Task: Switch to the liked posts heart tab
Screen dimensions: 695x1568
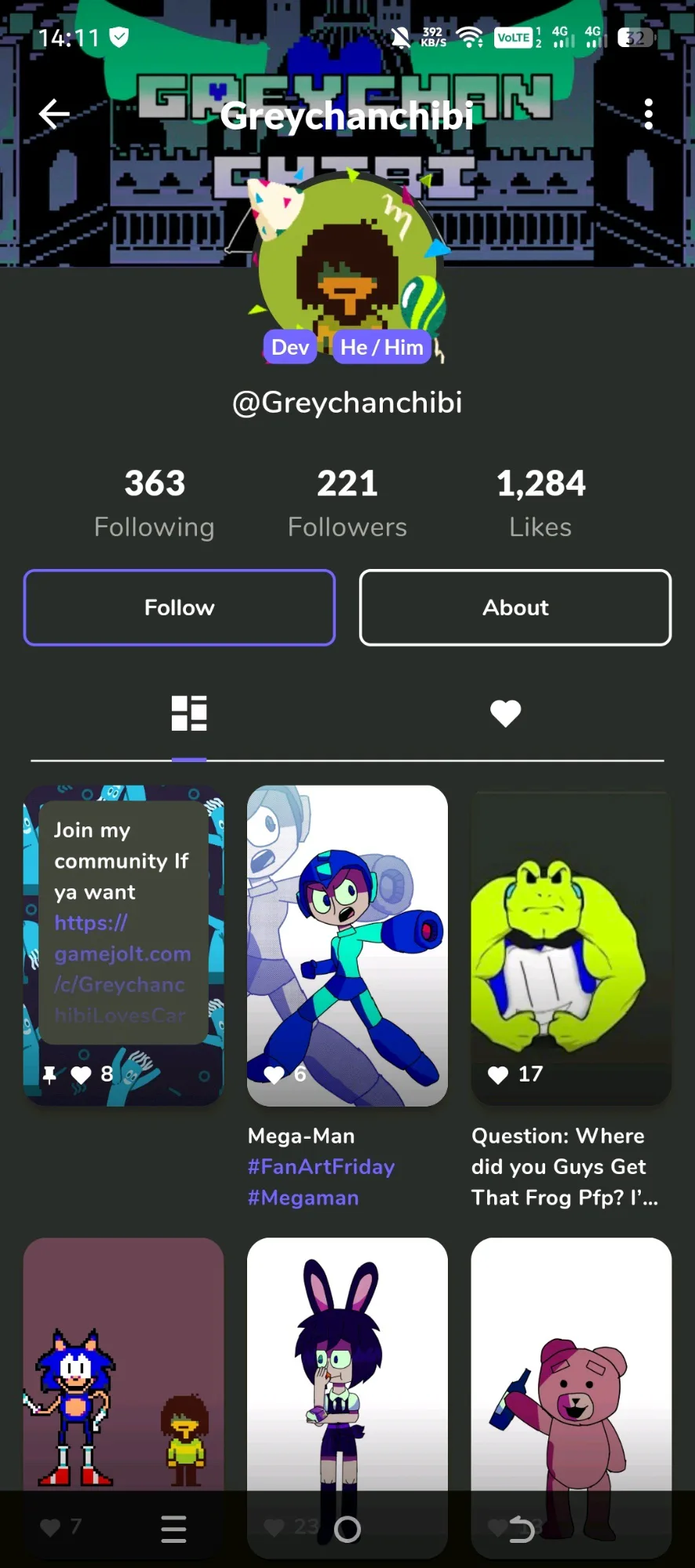Action: click(505, 713)
